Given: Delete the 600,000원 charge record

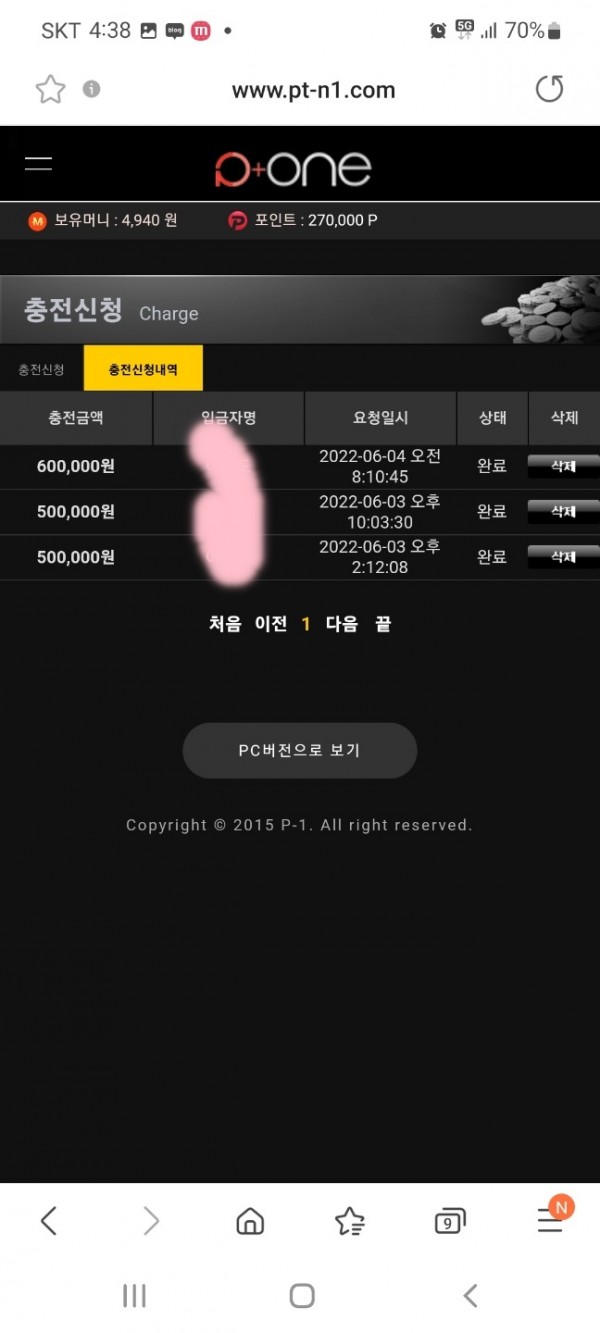Looking at the screenshot, I should pyautogui.click(x=563, y=466).
